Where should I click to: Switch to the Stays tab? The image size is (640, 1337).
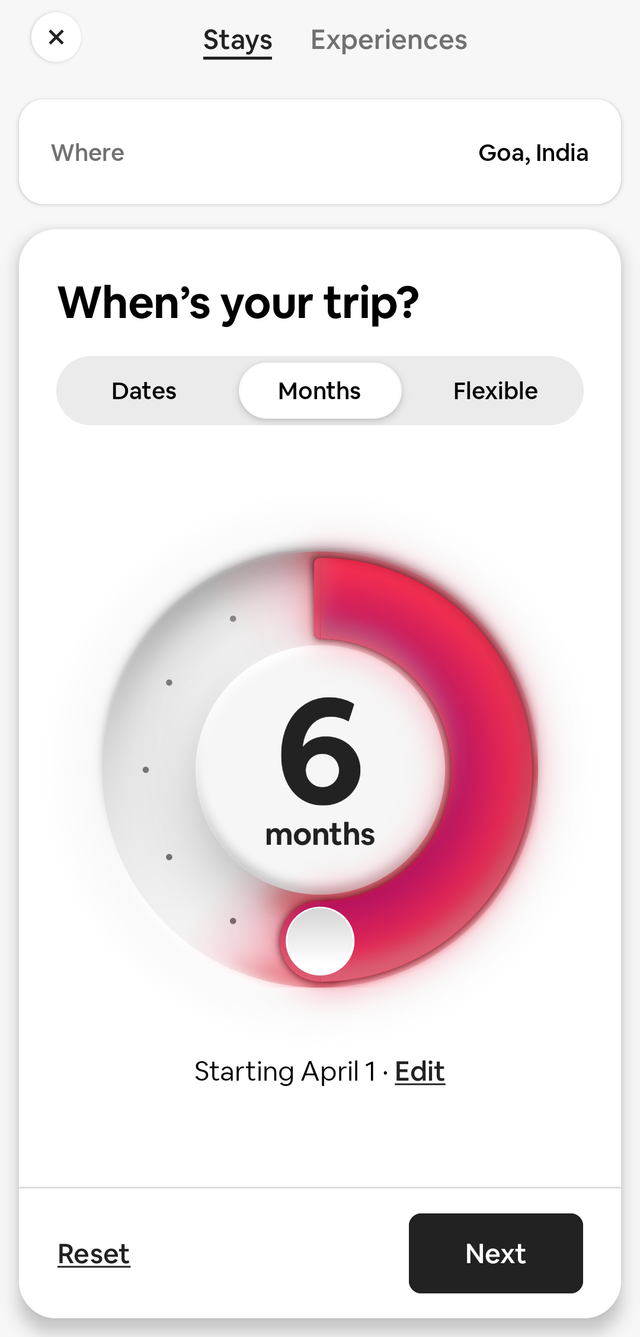pos(237,40)
